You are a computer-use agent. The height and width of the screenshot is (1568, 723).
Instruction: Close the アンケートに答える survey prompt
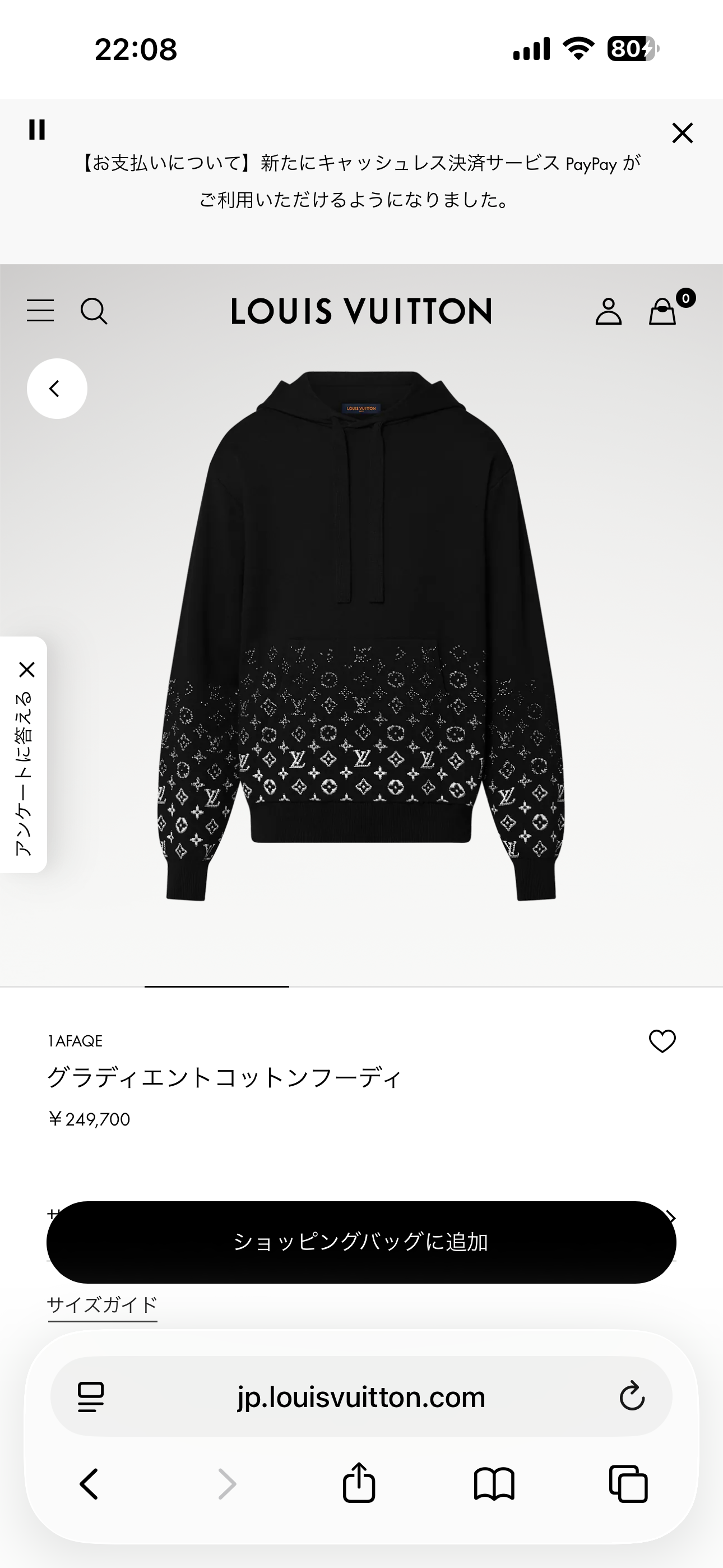[x=26, y=670]
